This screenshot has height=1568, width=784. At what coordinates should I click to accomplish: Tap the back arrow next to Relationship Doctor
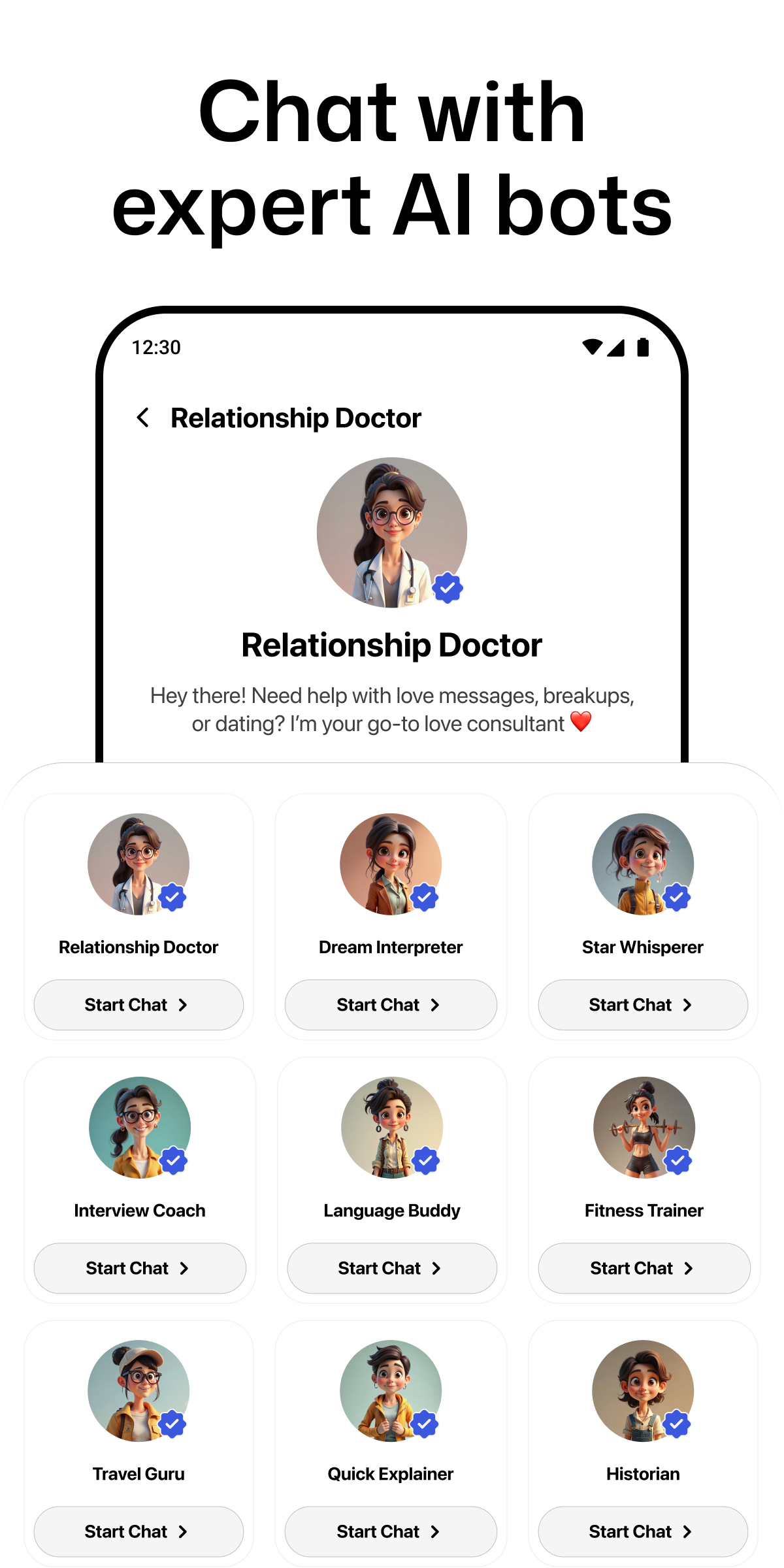(x=143, y=417)
